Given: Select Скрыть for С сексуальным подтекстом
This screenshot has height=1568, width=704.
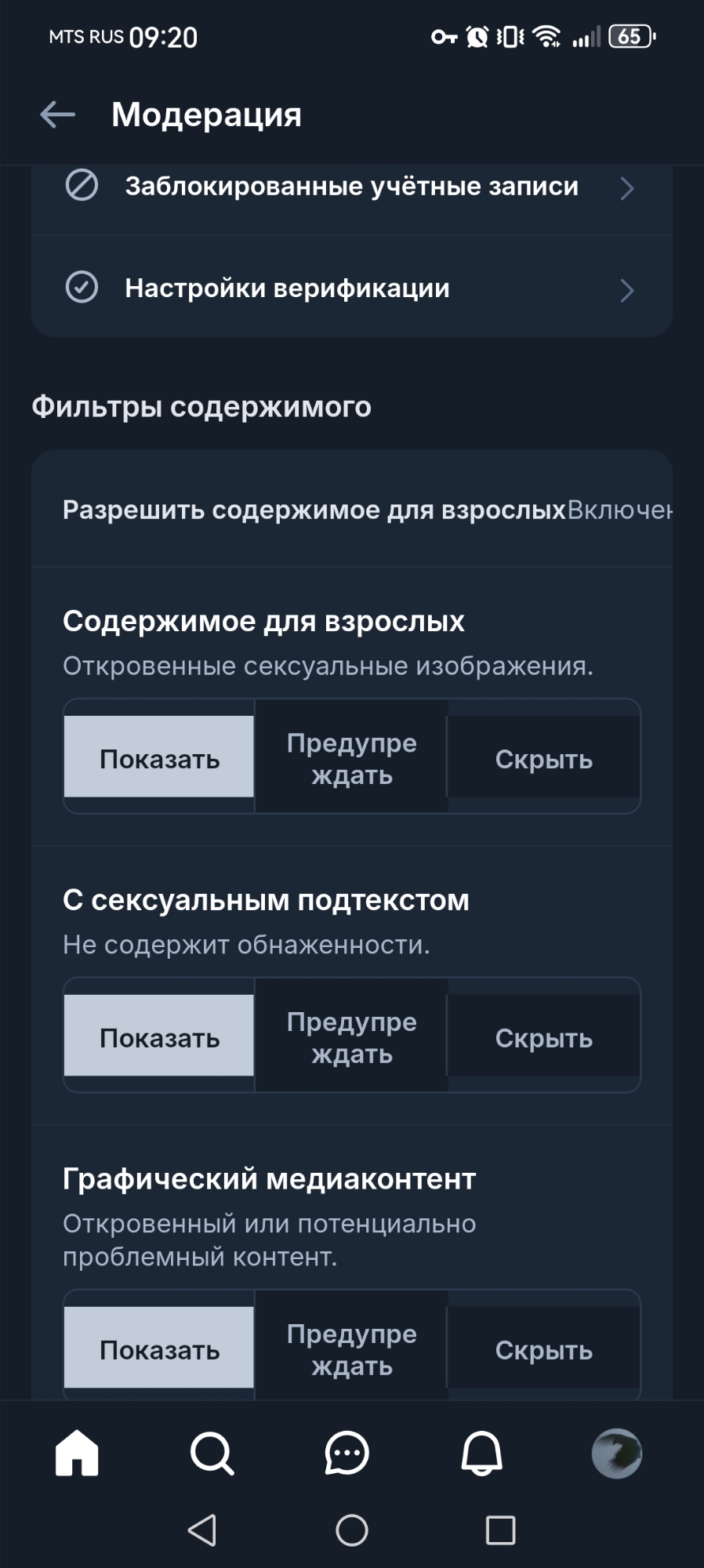Looking at the screenshot, I should coord(543,1036).
